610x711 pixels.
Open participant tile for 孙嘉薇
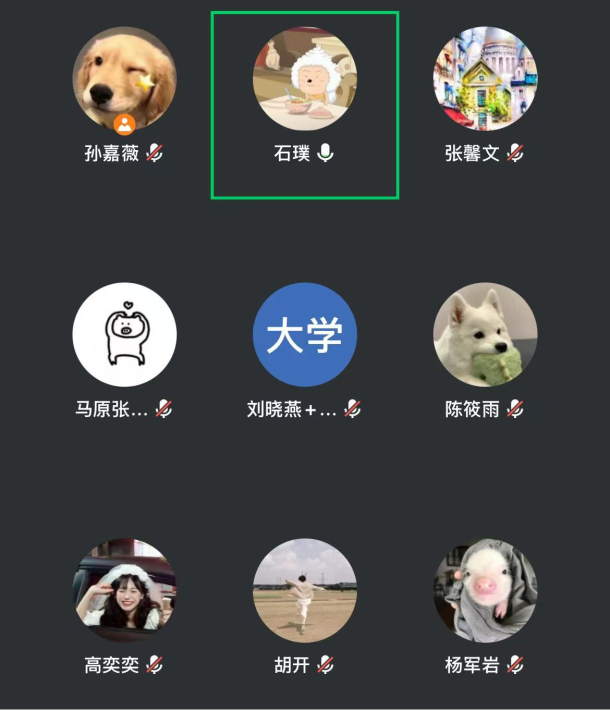click(124, 80)
